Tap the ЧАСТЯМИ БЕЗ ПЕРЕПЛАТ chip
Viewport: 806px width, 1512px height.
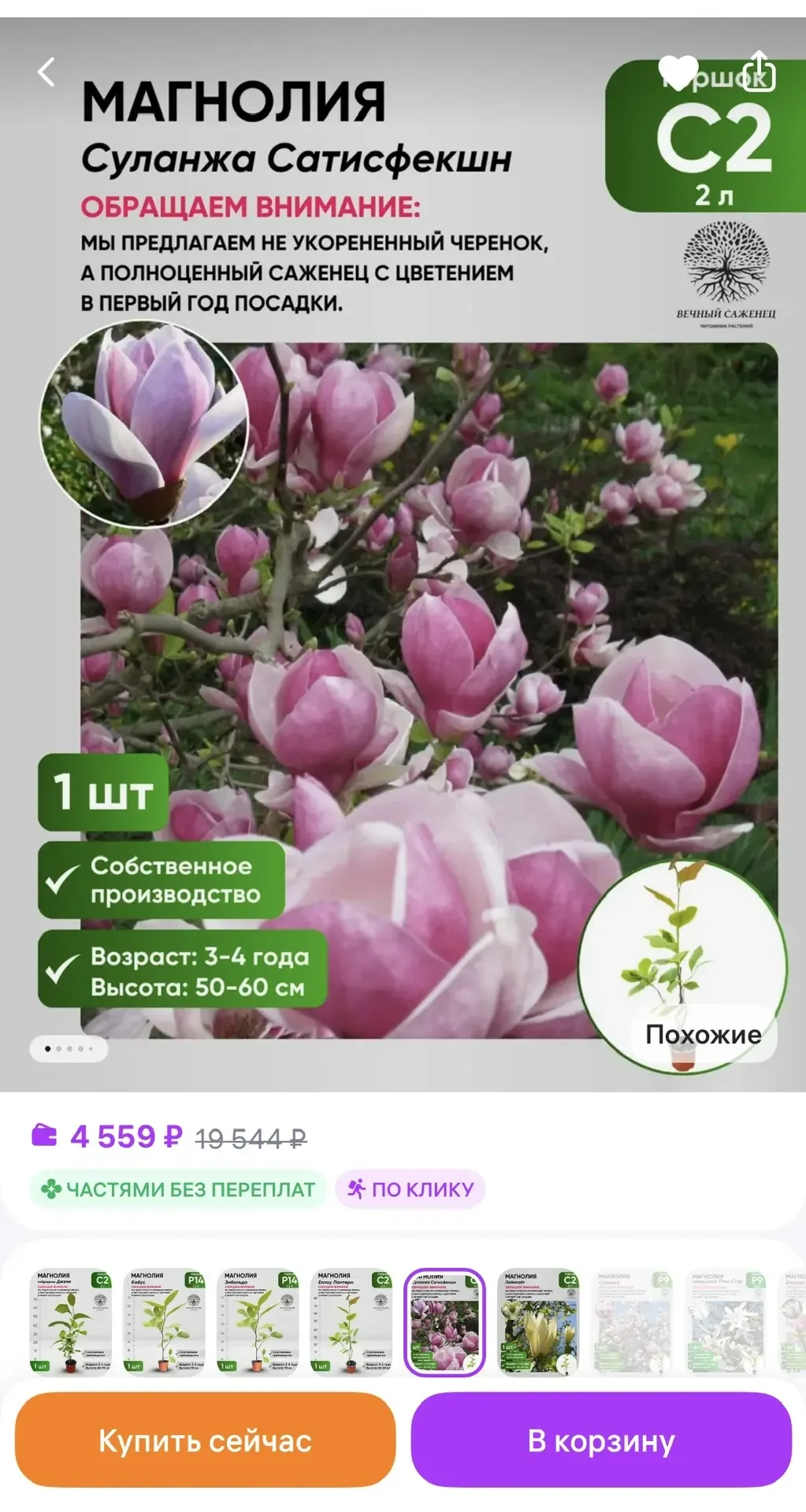coord(178,1189)
